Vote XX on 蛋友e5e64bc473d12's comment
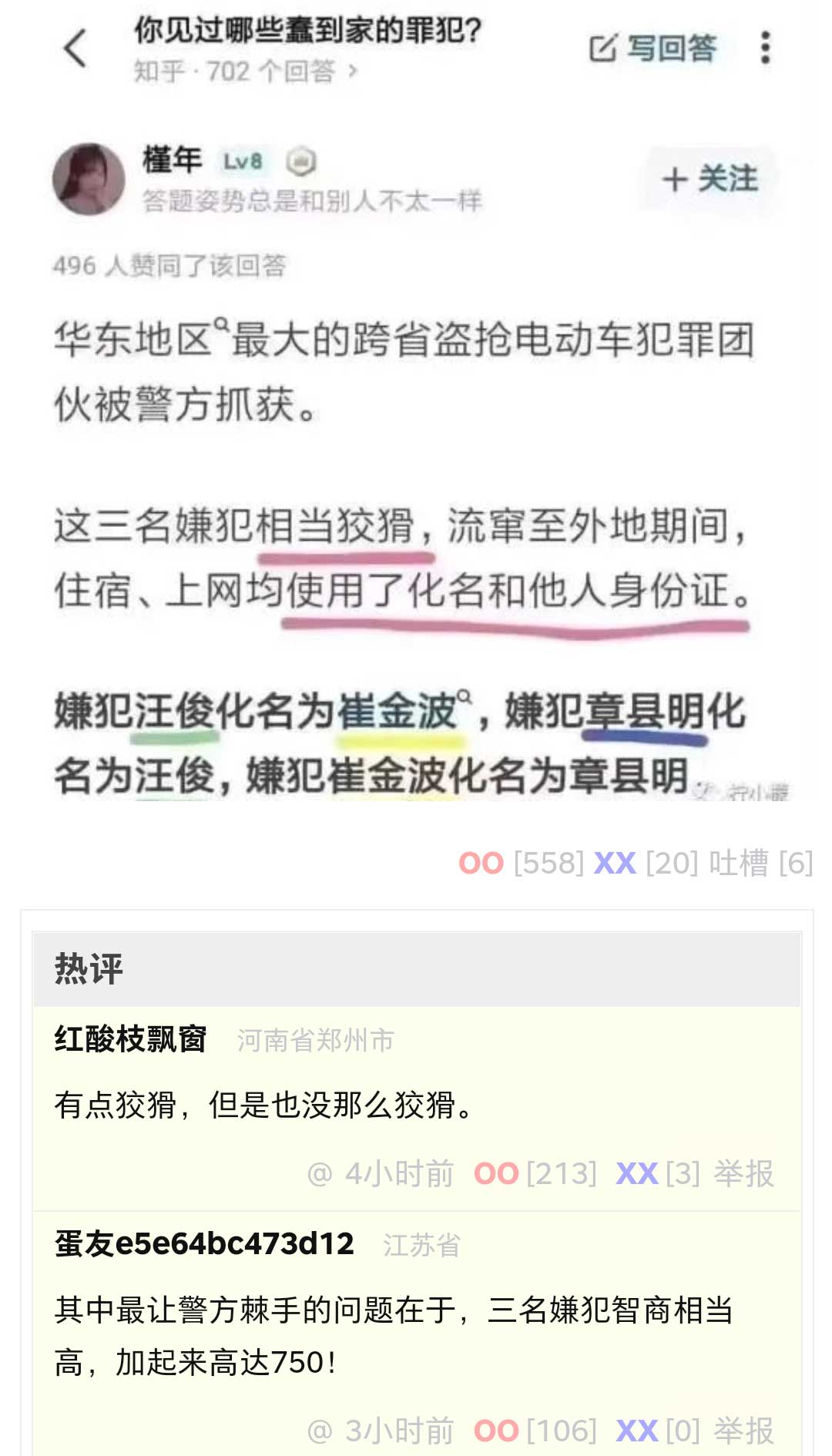 click(637, 1431)
